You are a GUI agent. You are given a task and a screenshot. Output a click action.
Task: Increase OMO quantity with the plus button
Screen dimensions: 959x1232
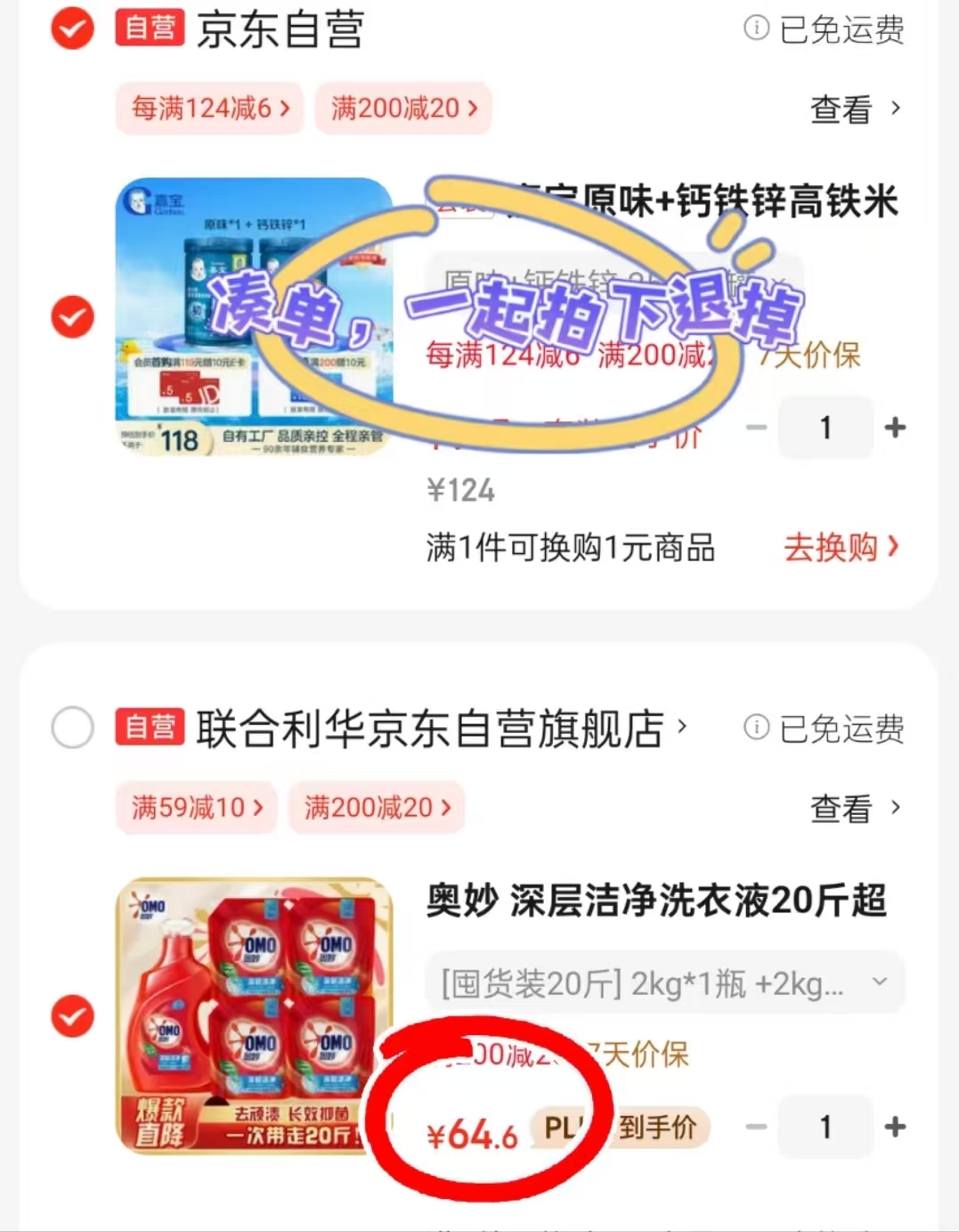coord(894,1127)
